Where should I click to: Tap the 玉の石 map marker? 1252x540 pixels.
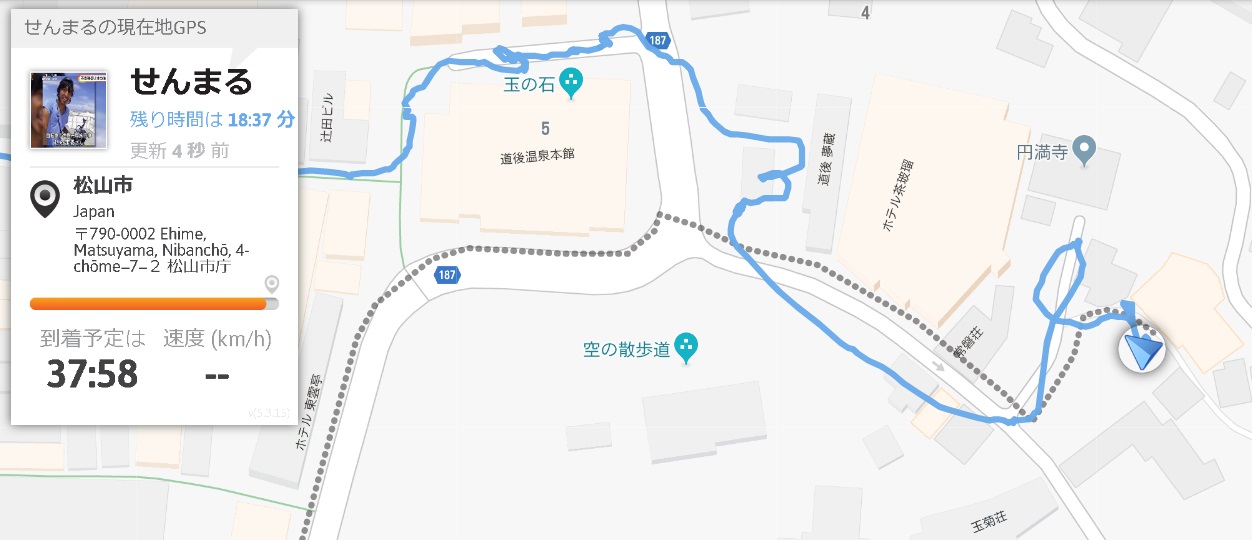(x=571, y=82)
